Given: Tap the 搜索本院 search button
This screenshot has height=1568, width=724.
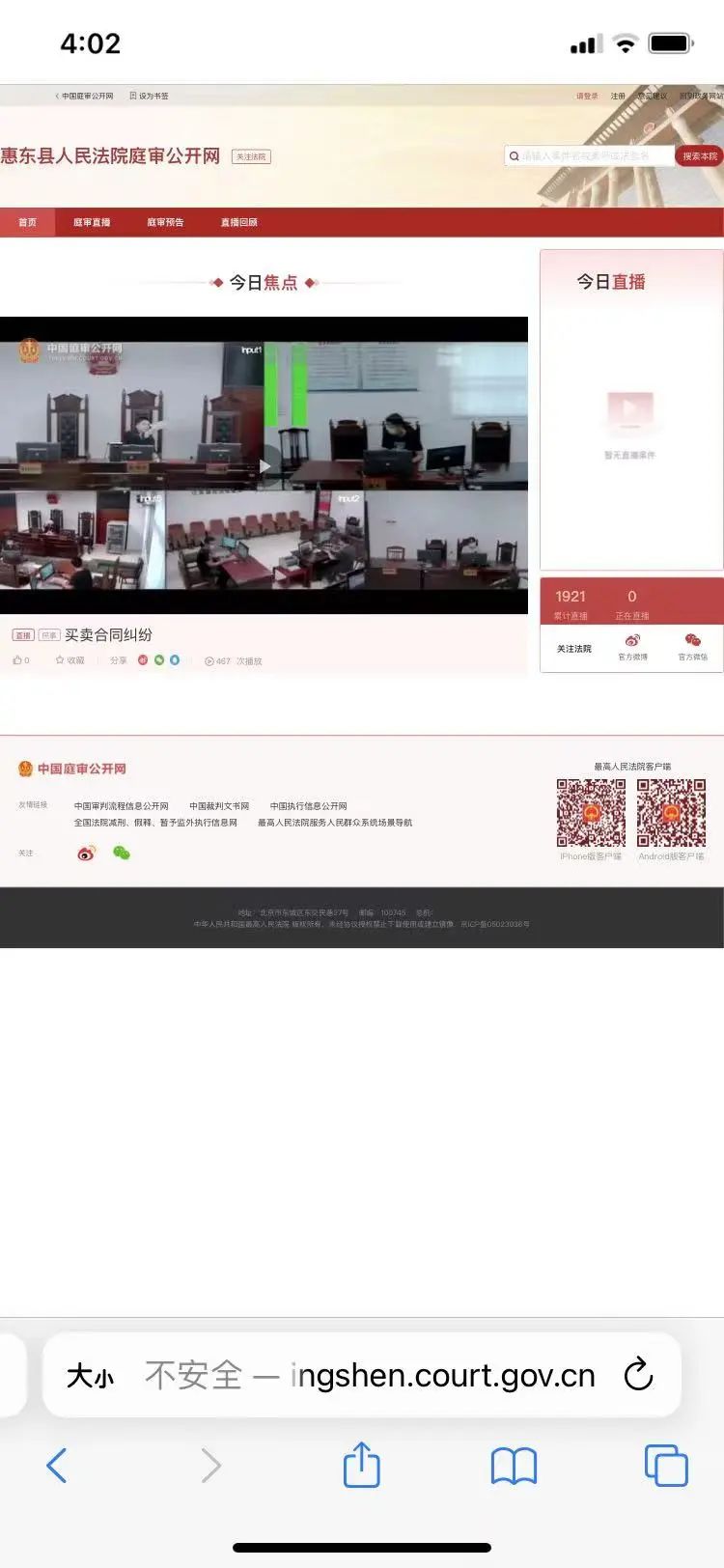Looking at the screenshot, I should [x=699, y=156].
